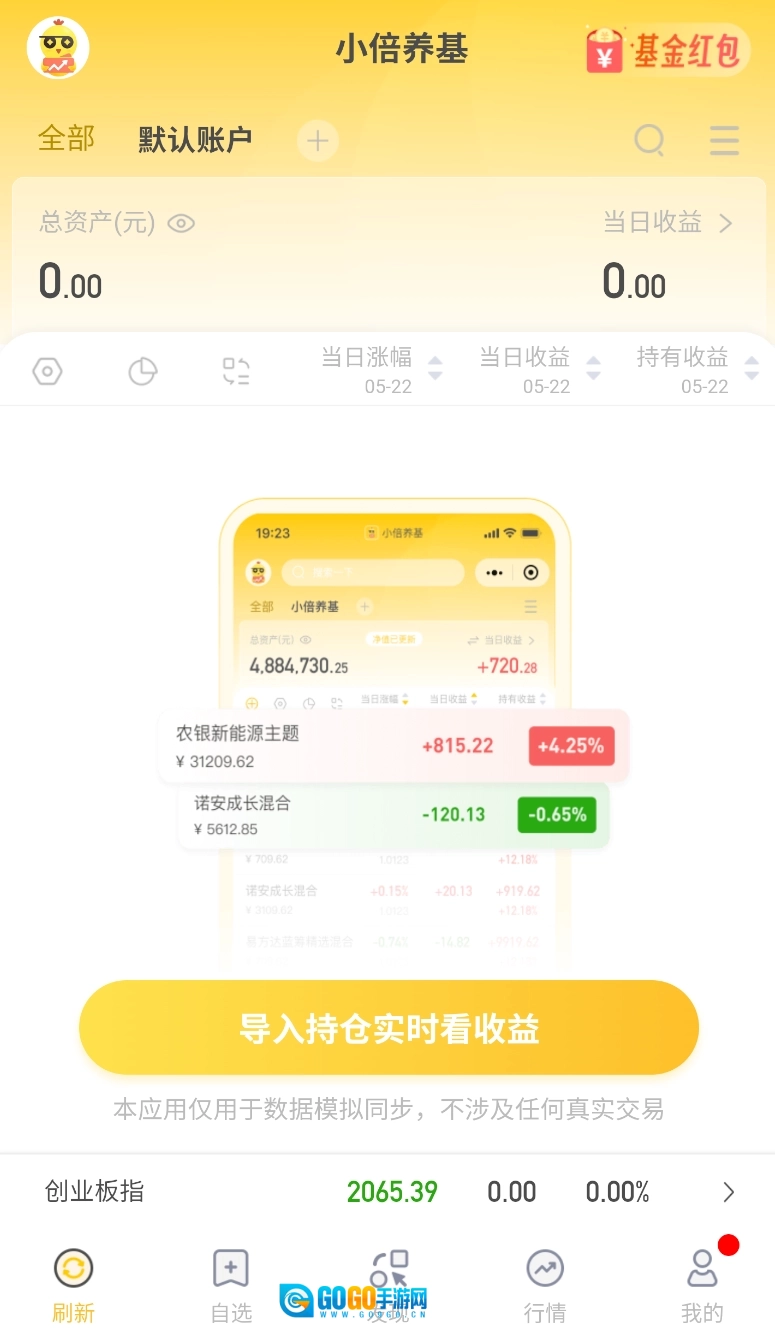
Task: Tap the plus icon to add an account
Action: click(x=318, y=141)
